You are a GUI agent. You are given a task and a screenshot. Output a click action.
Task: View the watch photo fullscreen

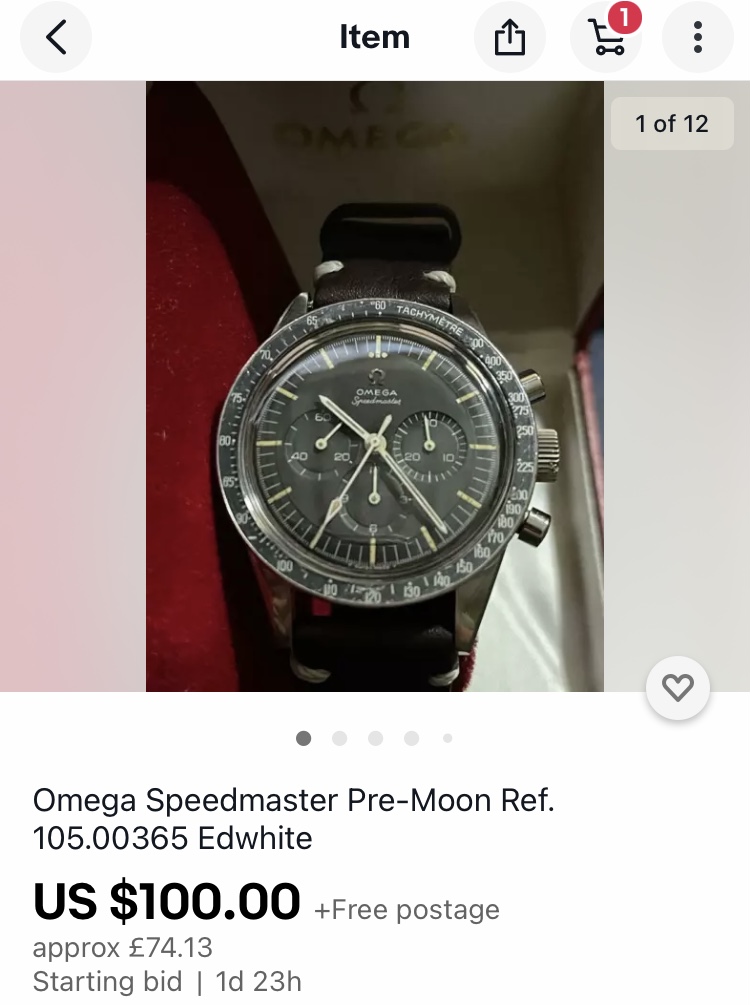[375, 387]
